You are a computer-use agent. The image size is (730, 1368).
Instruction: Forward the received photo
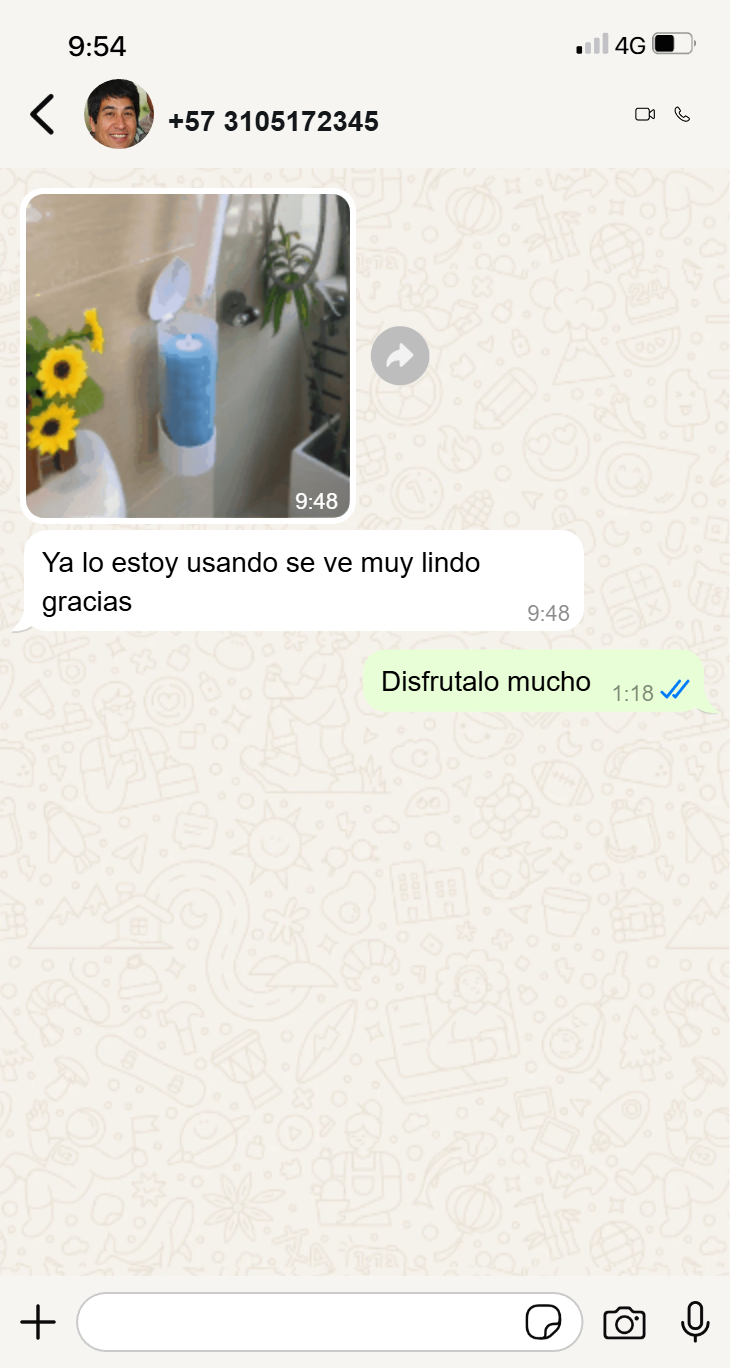(400, 355)
